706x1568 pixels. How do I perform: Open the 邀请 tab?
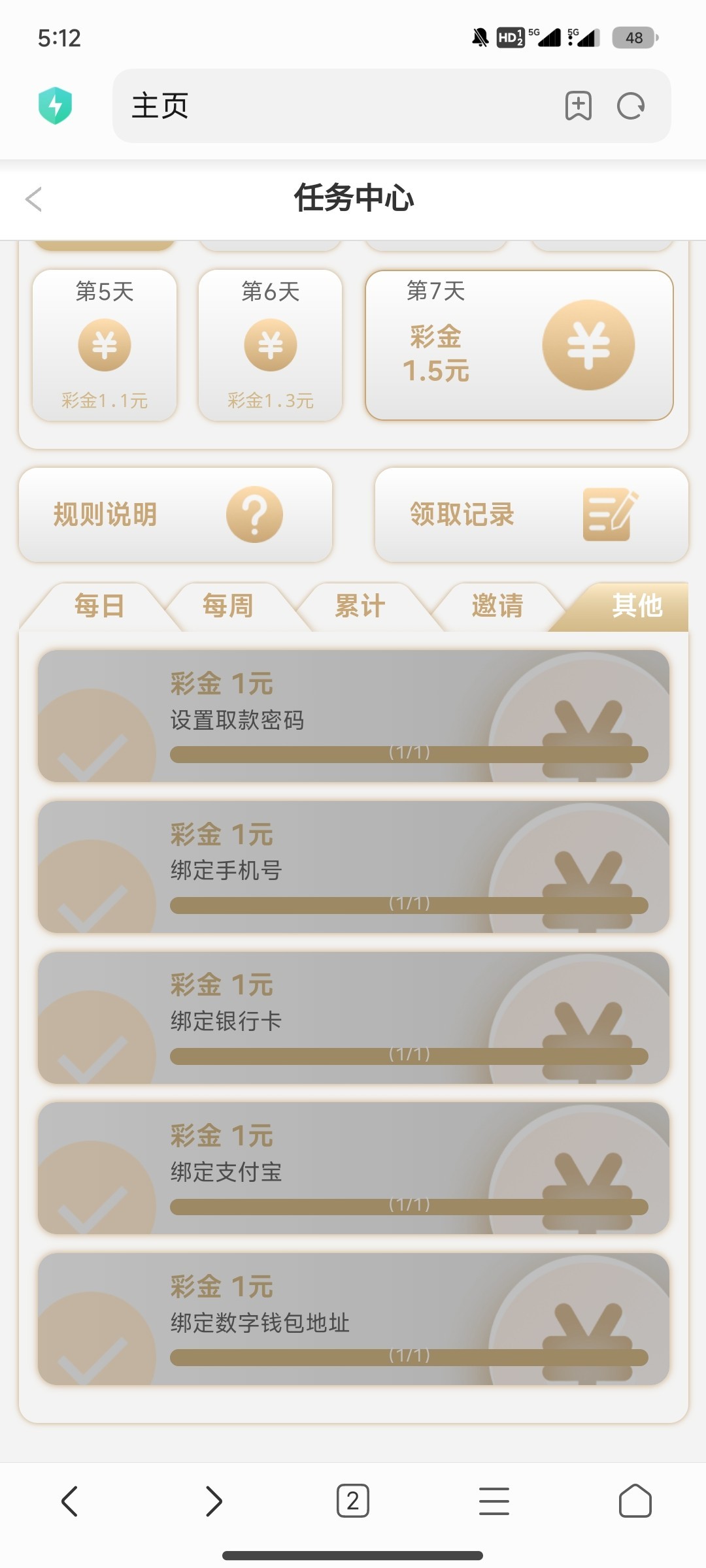497,606
